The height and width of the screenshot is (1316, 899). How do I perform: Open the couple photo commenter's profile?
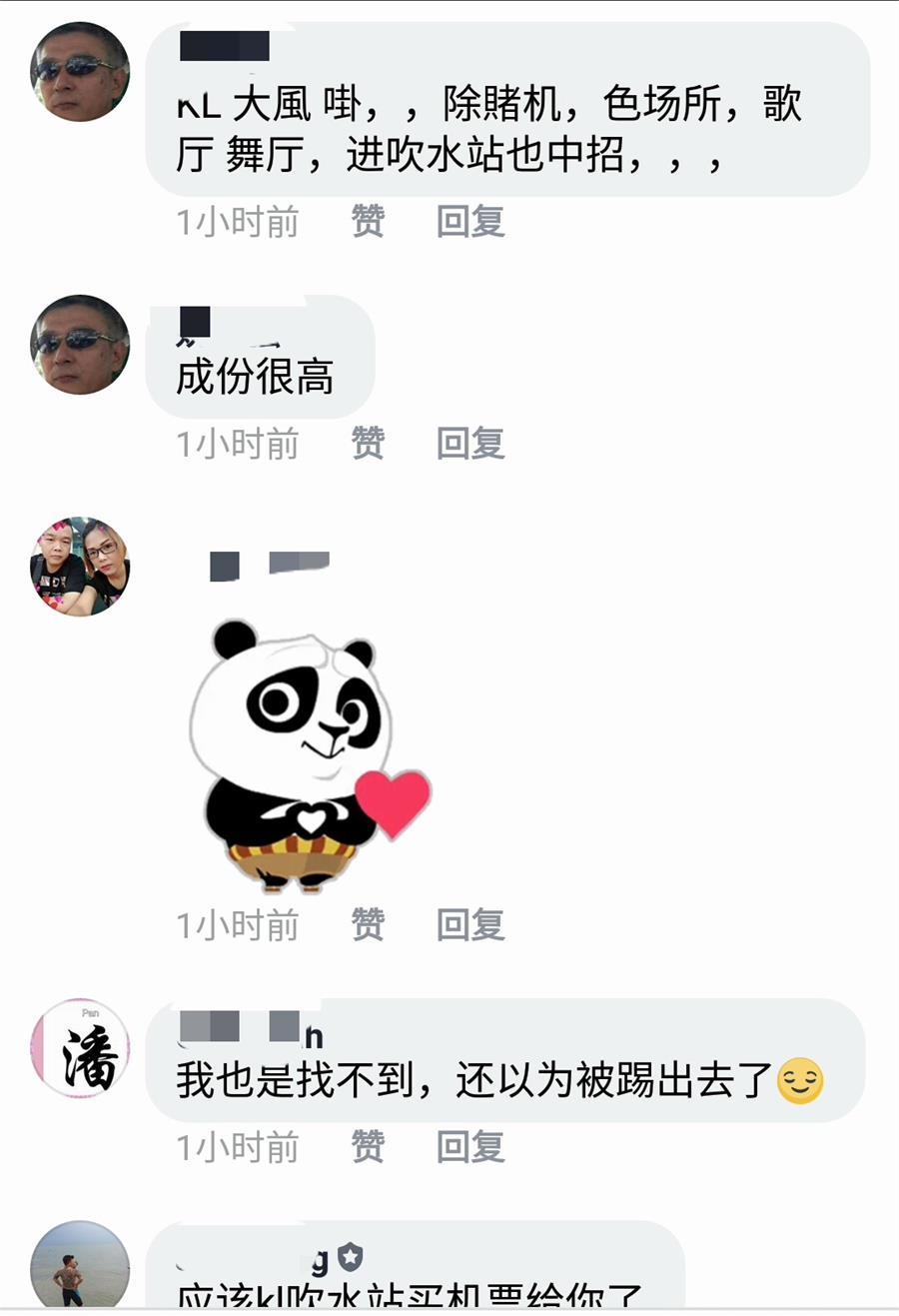click(x=80, y=567)
